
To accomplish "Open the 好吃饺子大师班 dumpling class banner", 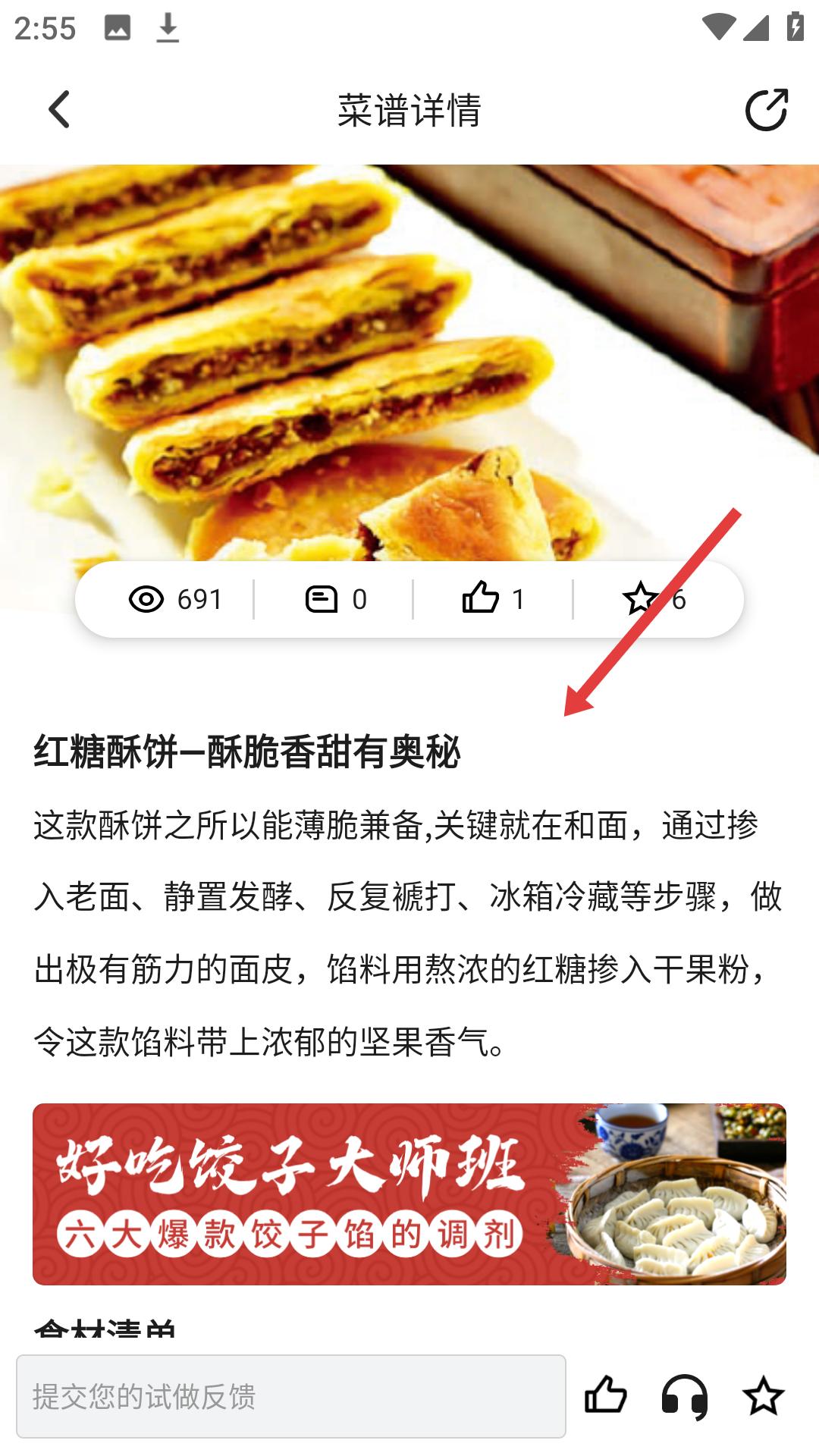I will click(x=409, y=1185).
